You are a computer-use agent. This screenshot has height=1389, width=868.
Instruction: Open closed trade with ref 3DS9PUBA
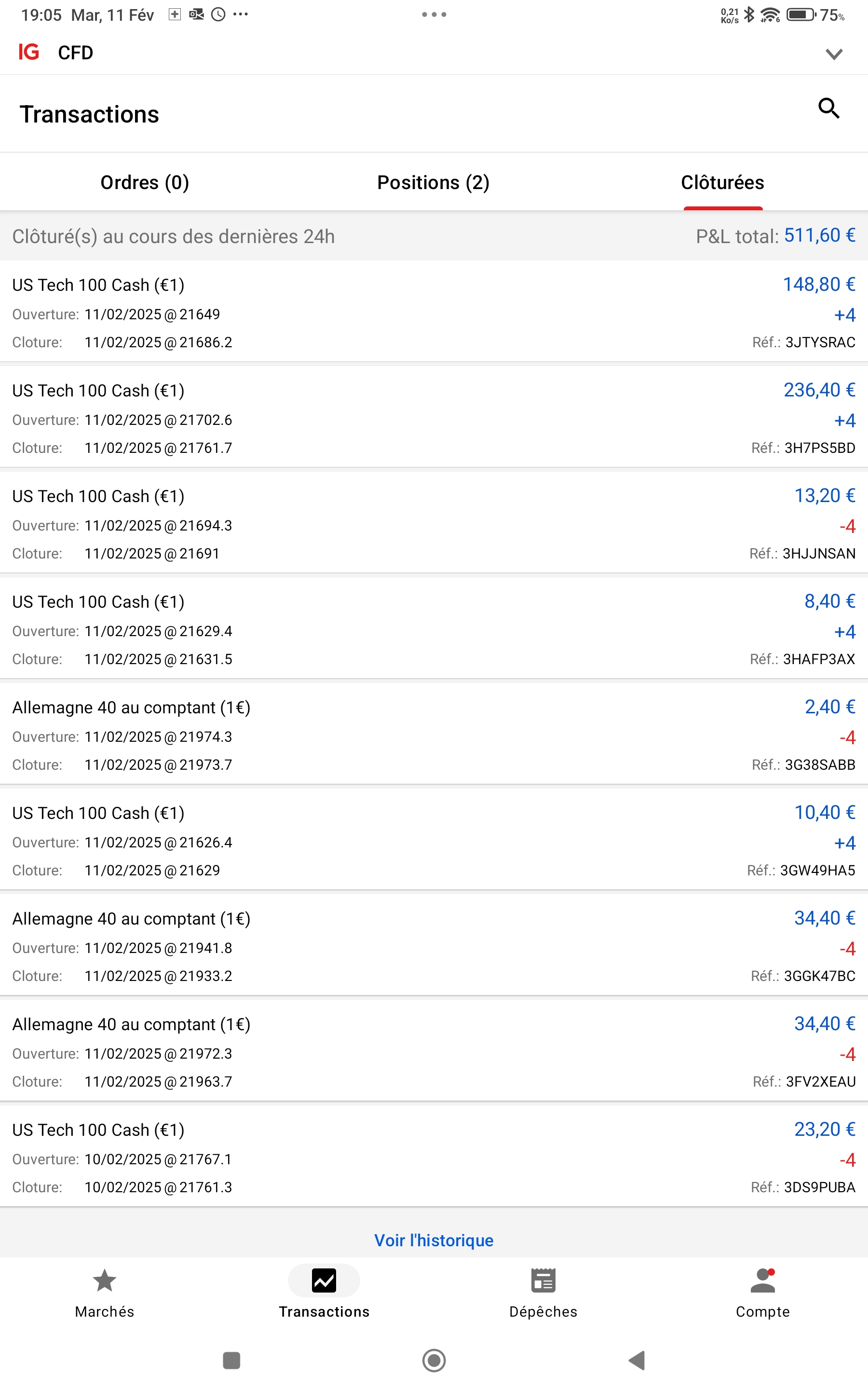(434, 1157)
